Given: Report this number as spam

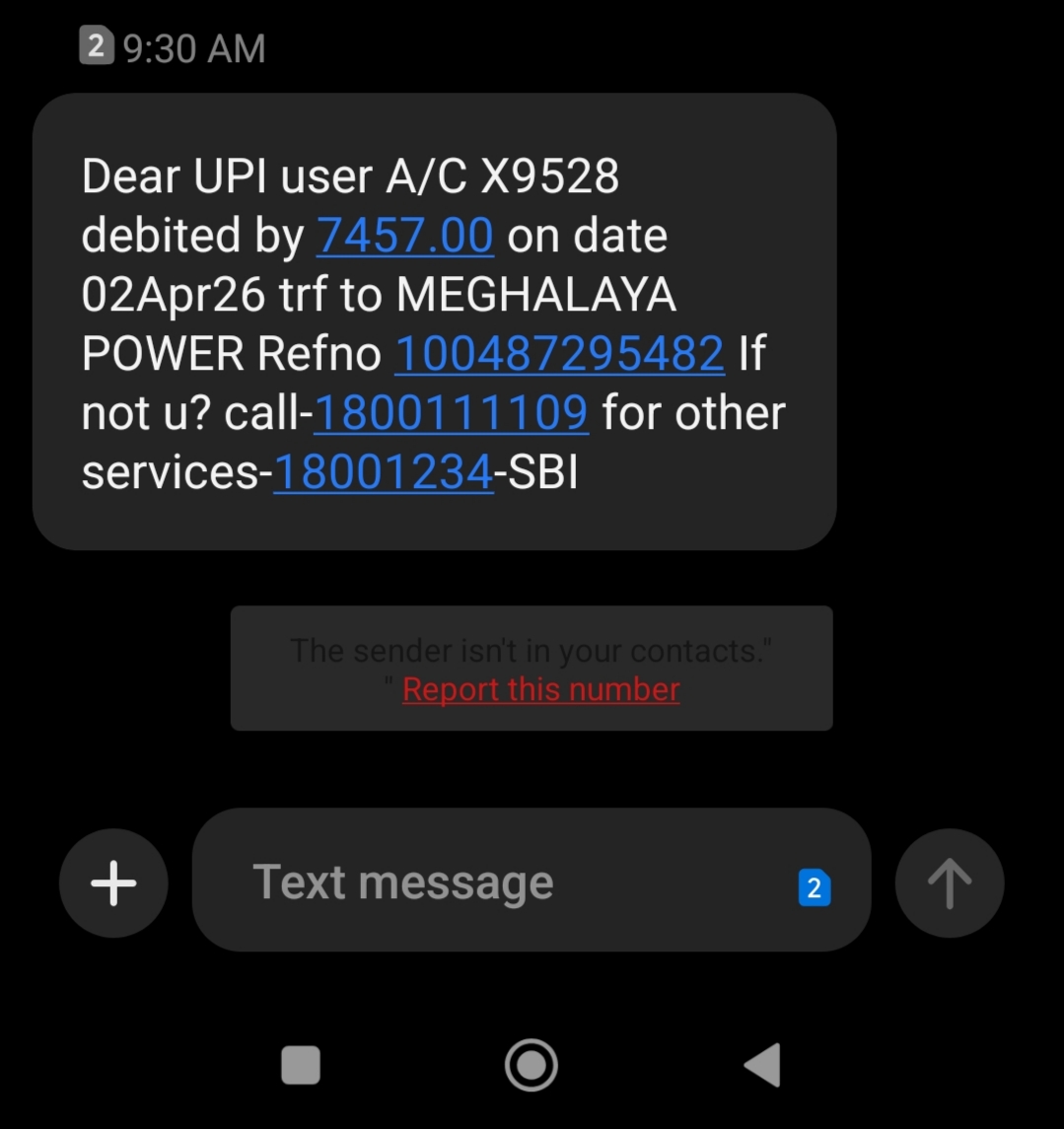Looking at the screenshot, I should 540,689.
